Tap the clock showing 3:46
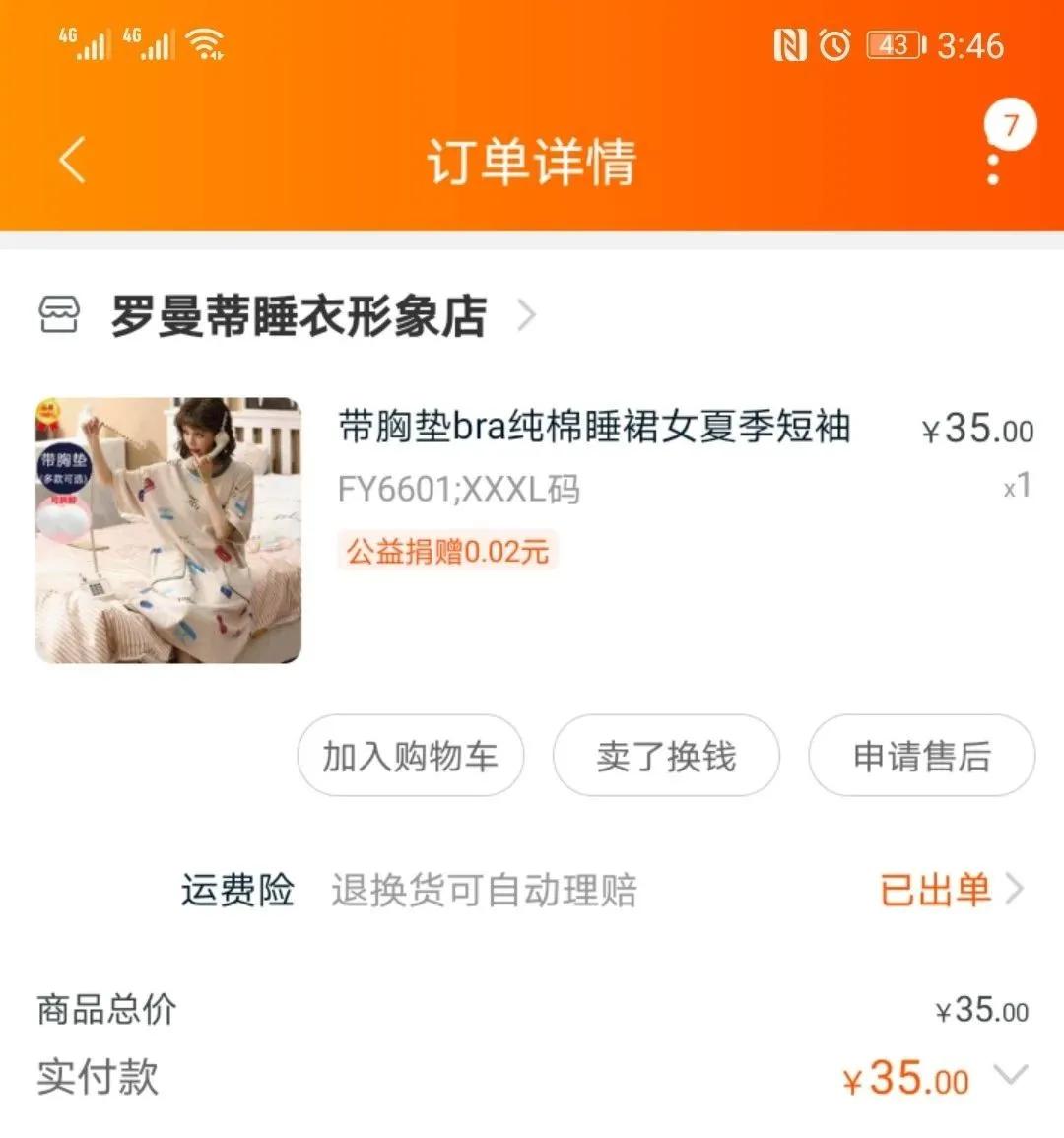 [972, 43]
